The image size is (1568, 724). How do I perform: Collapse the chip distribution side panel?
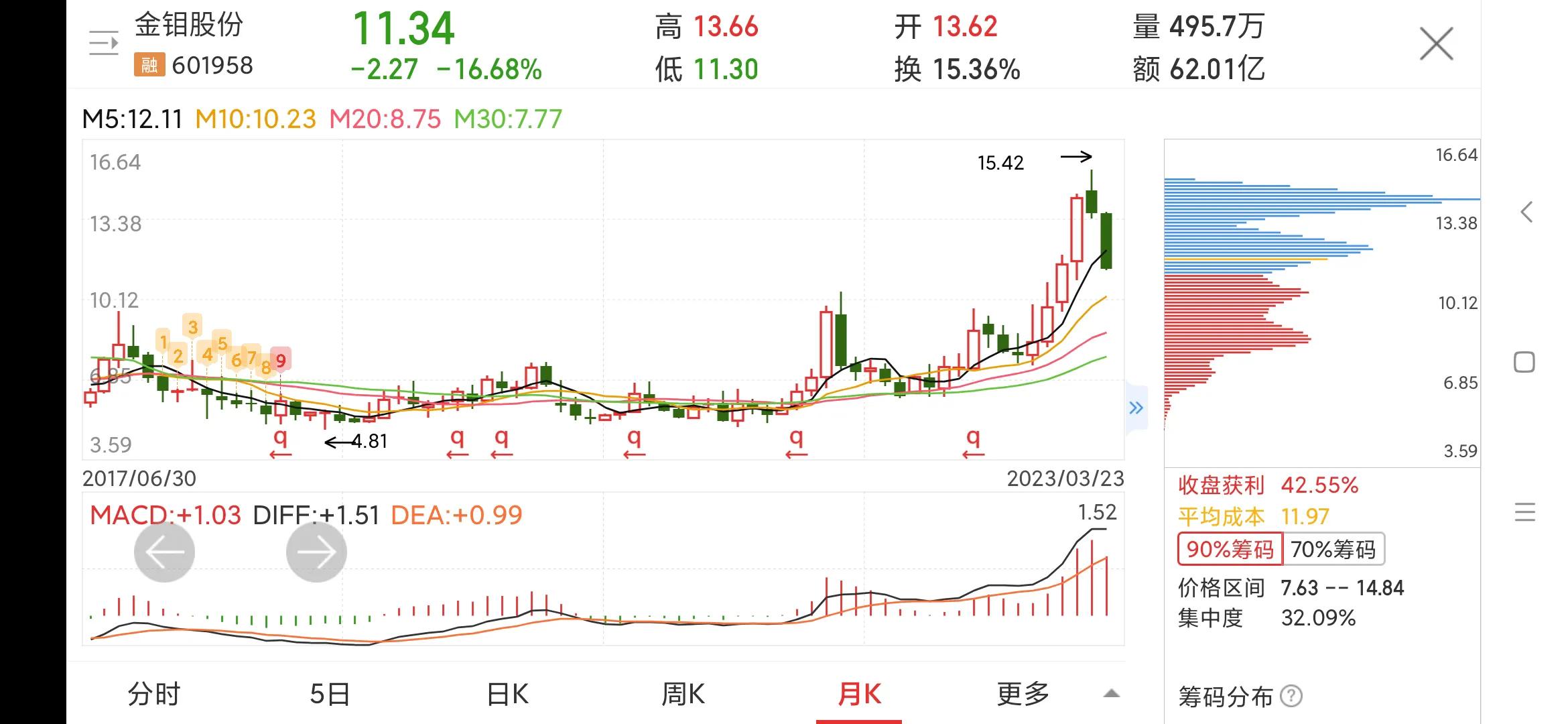[1136, 408]
